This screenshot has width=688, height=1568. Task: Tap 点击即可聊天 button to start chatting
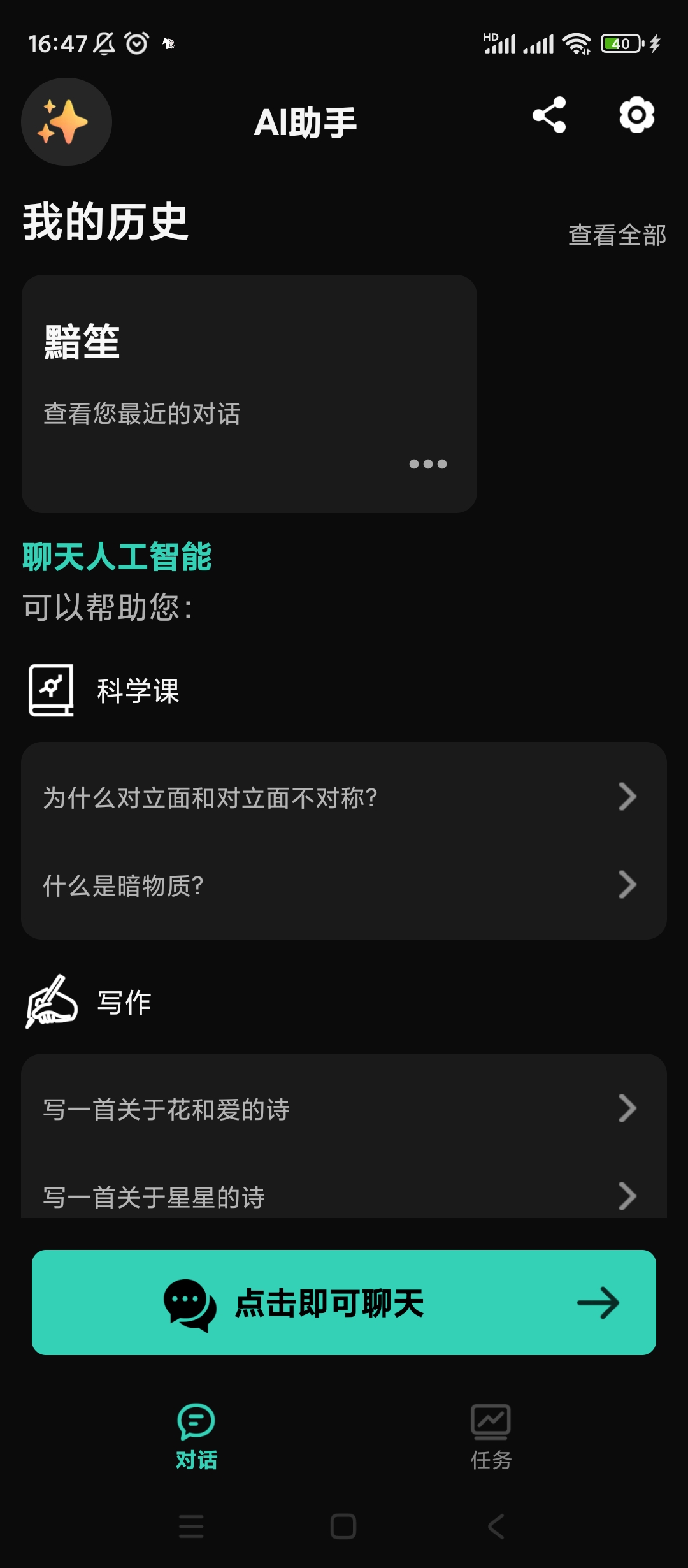point(344,1302)
